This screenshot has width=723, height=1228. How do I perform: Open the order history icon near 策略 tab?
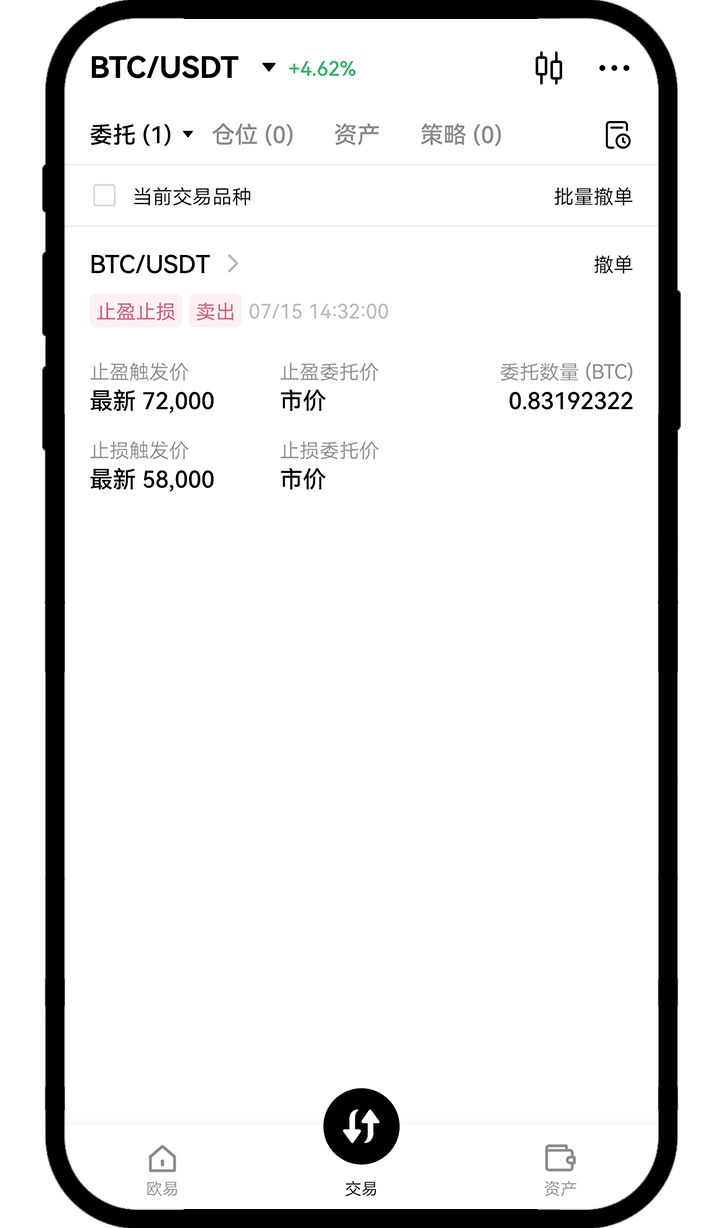coord(617,134)
